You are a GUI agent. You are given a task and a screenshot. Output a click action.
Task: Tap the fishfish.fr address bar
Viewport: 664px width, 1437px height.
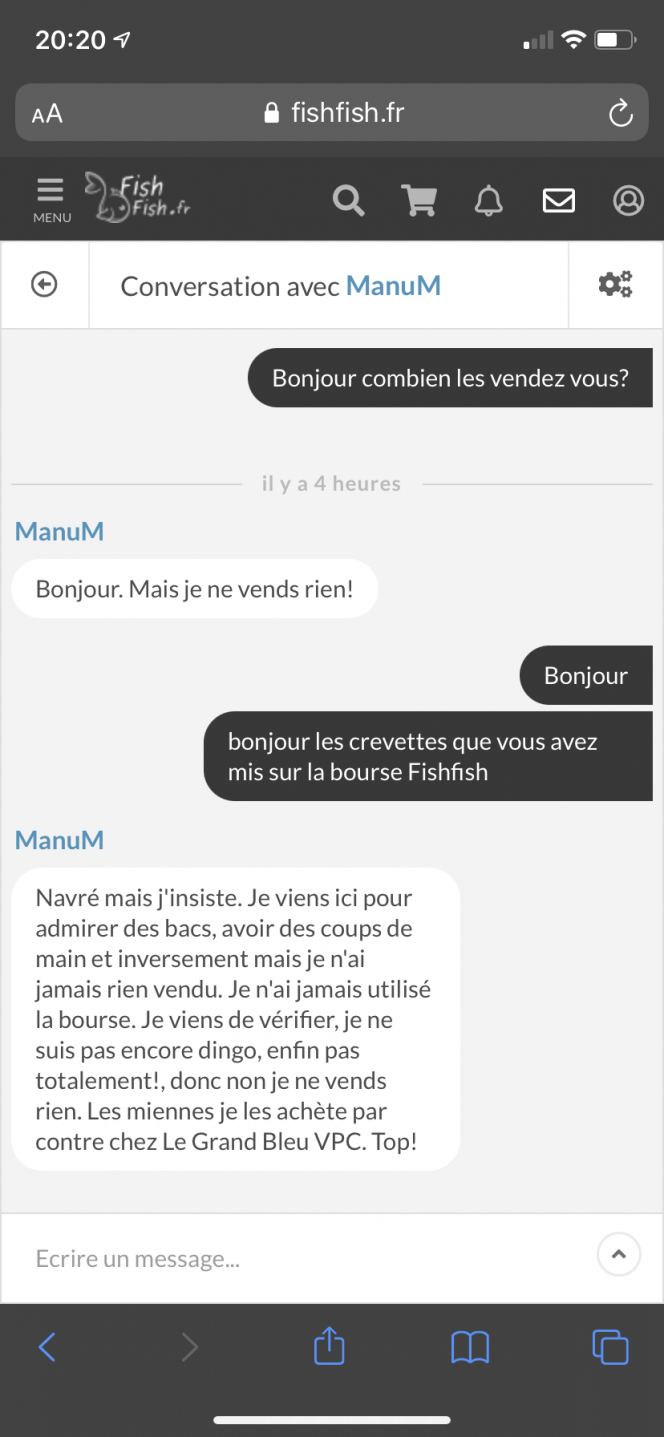coord(332,112)
